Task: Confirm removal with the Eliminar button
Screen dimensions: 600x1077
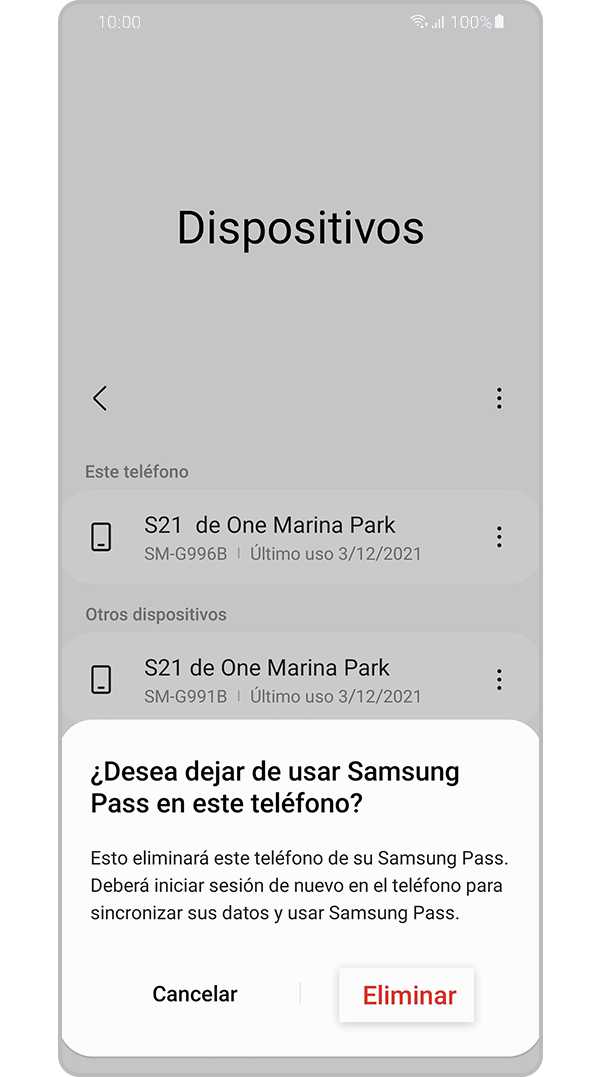Action: click(408, 995)
